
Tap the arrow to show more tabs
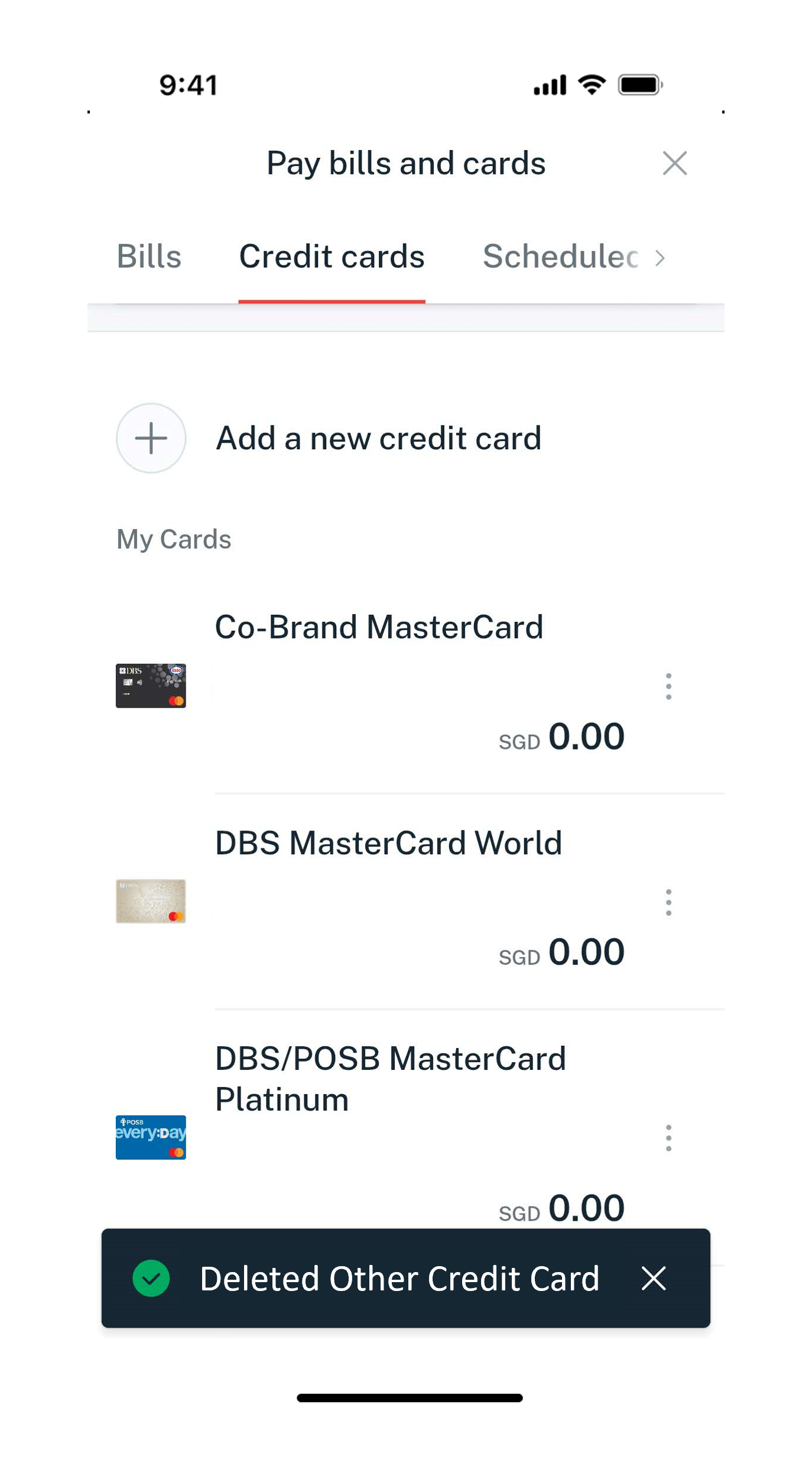click(x=660, y=258)
